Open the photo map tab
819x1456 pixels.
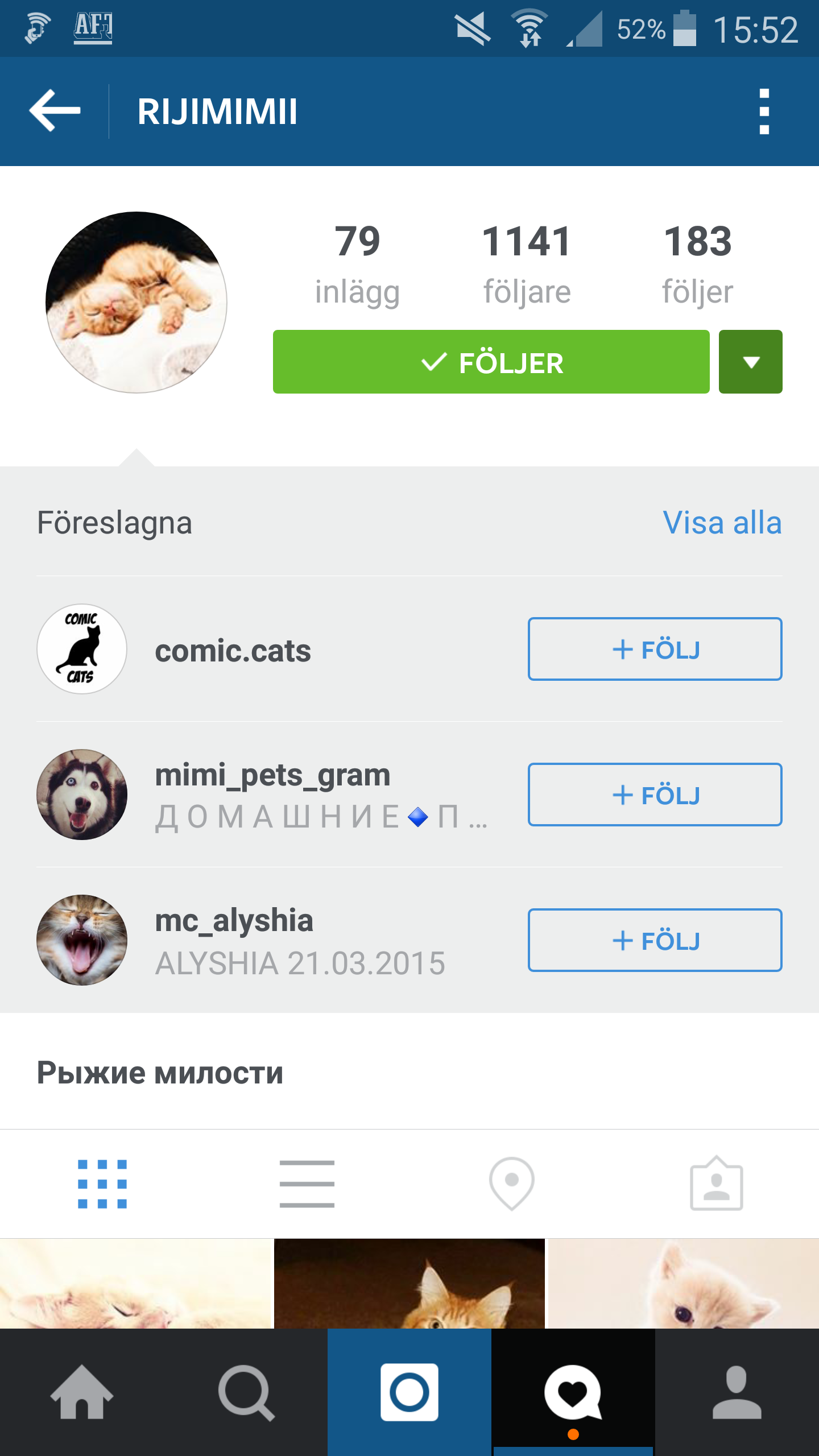[512, 1184]
